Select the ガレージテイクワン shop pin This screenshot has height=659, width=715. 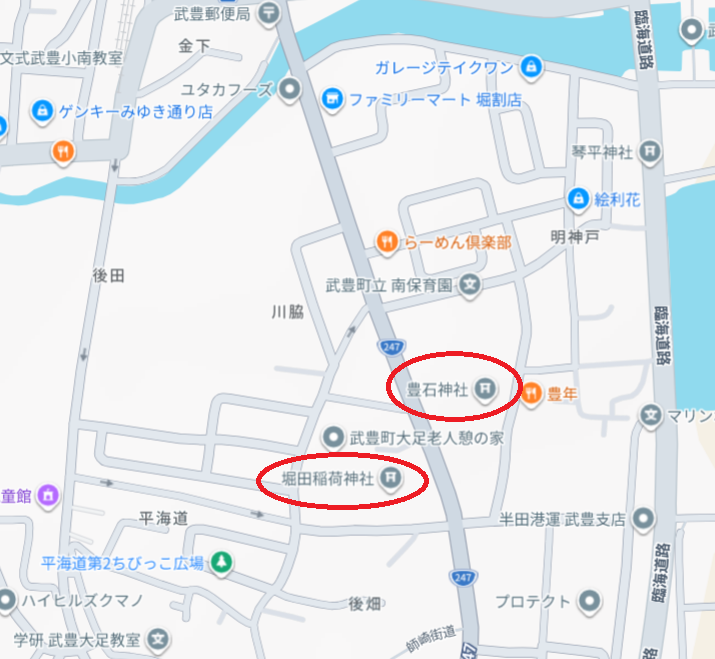tap(531, 67)
